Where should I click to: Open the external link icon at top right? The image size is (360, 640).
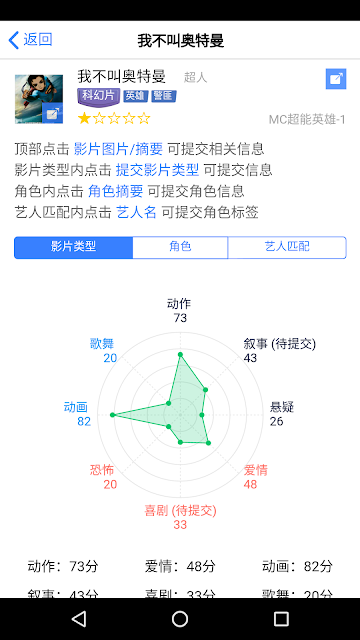tap(336, 79)
